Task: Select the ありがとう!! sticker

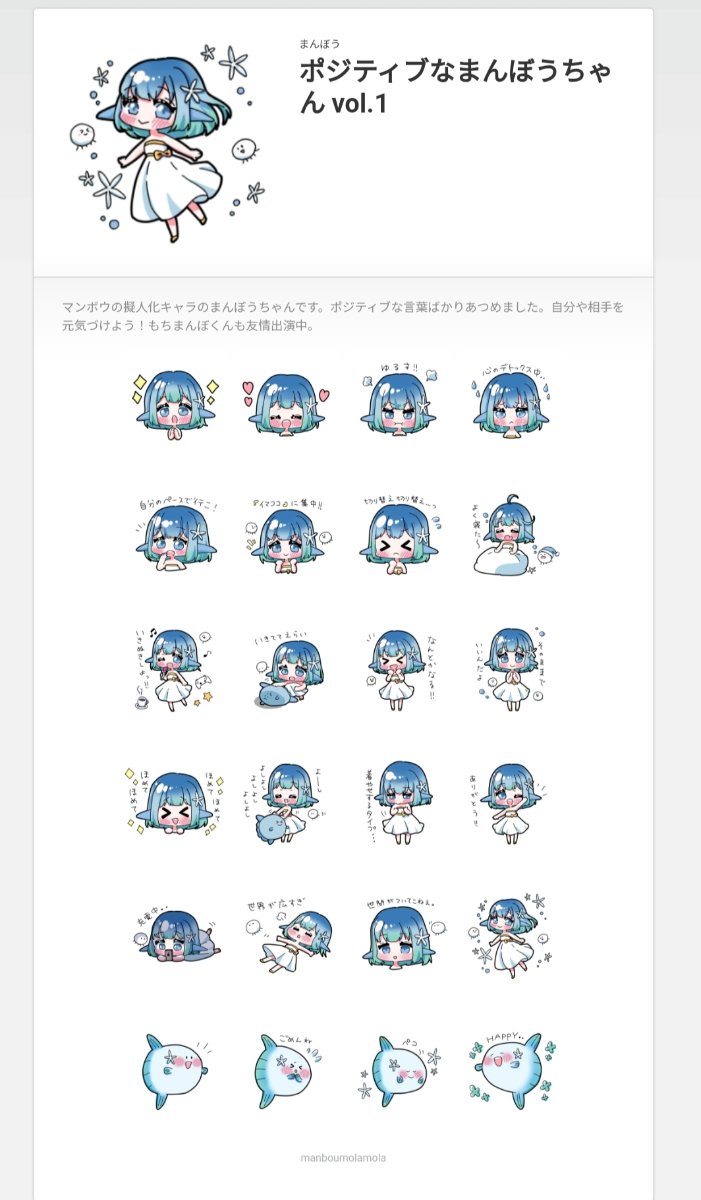Action: (x=510, y=803)
